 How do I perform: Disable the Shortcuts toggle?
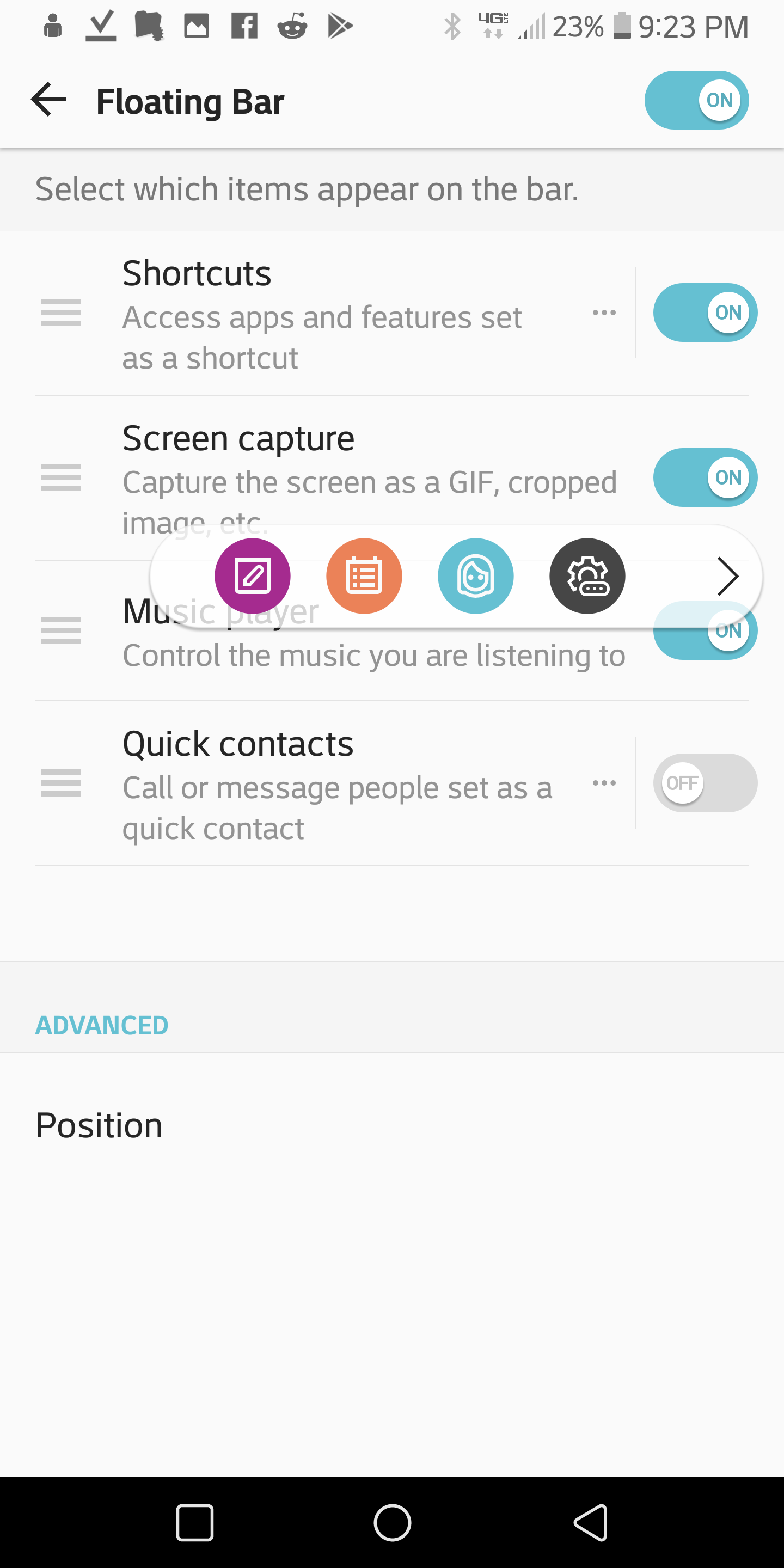tap(705, 313)
